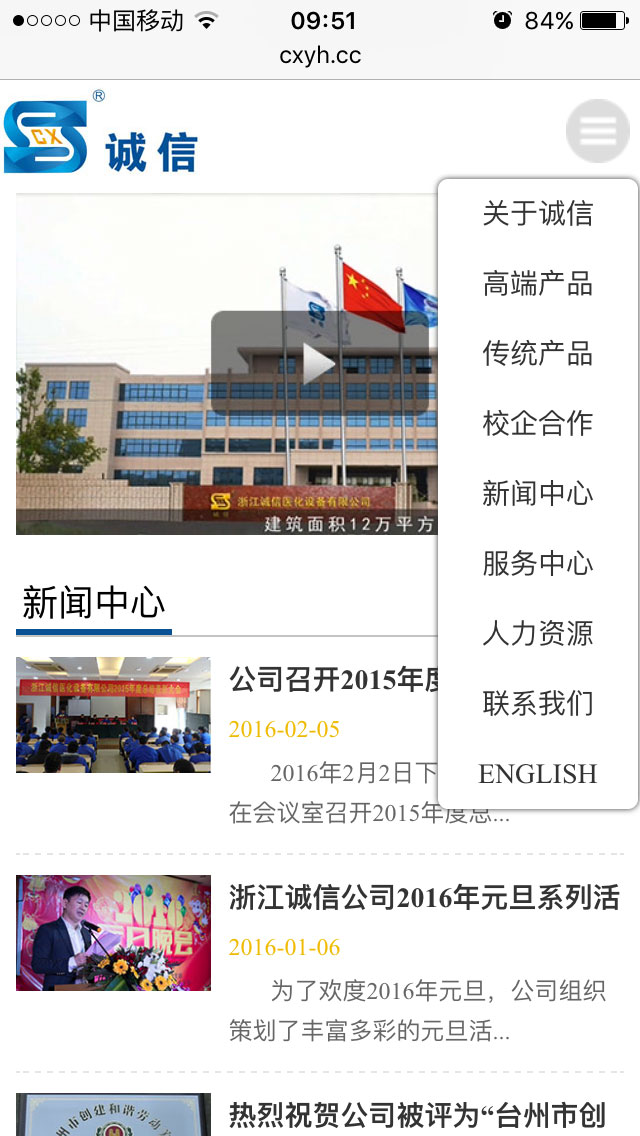This screenshot has width=640, height=1136.
Task: Tap the cxyh.cc address bar
Action: coord(320,55)
